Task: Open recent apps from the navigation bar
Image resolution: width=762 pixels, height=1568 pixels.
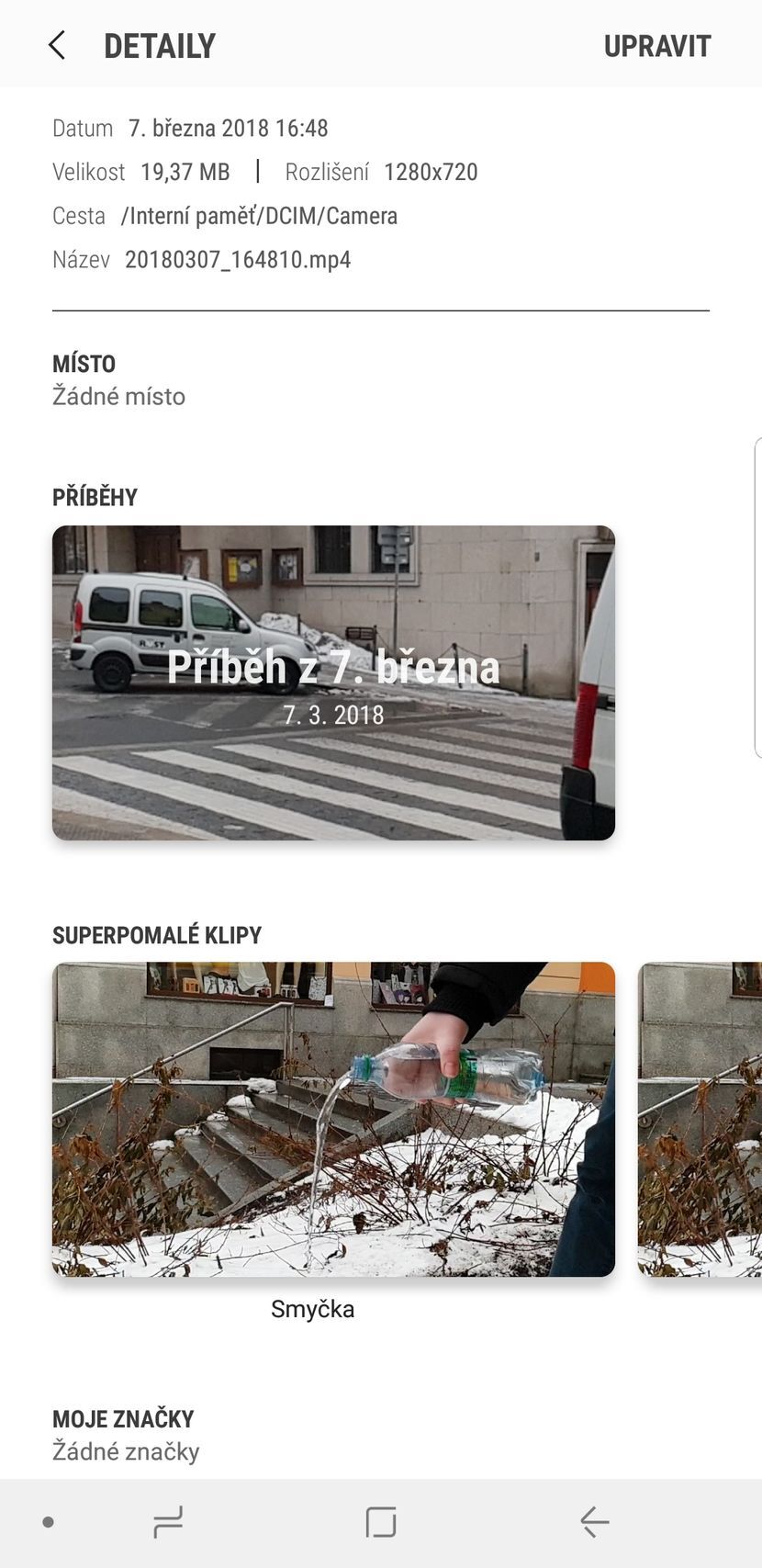Action: (x=168, y=1522)
